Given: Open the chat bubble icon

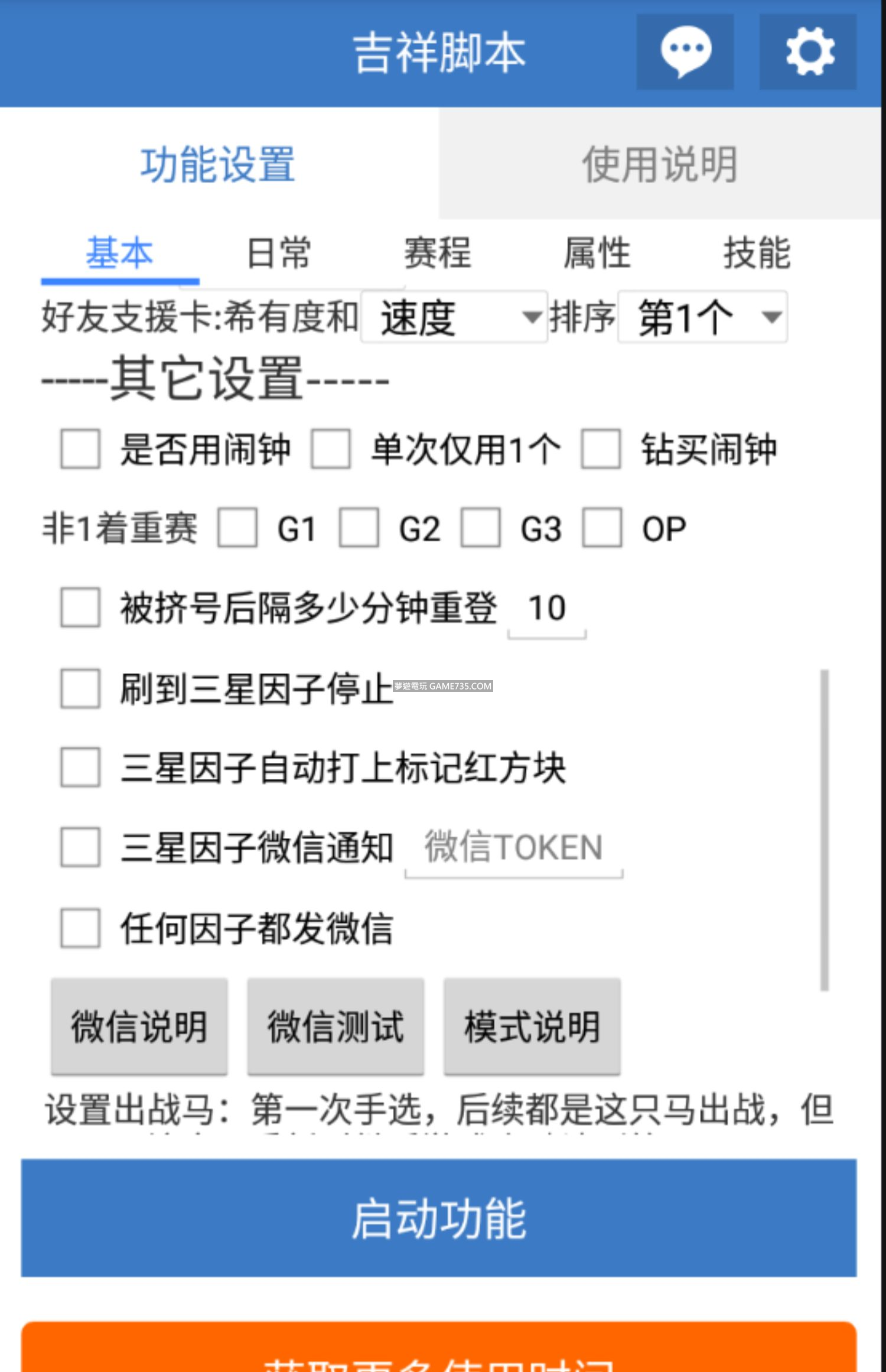Looking at the screenshot, I should 685,52.
